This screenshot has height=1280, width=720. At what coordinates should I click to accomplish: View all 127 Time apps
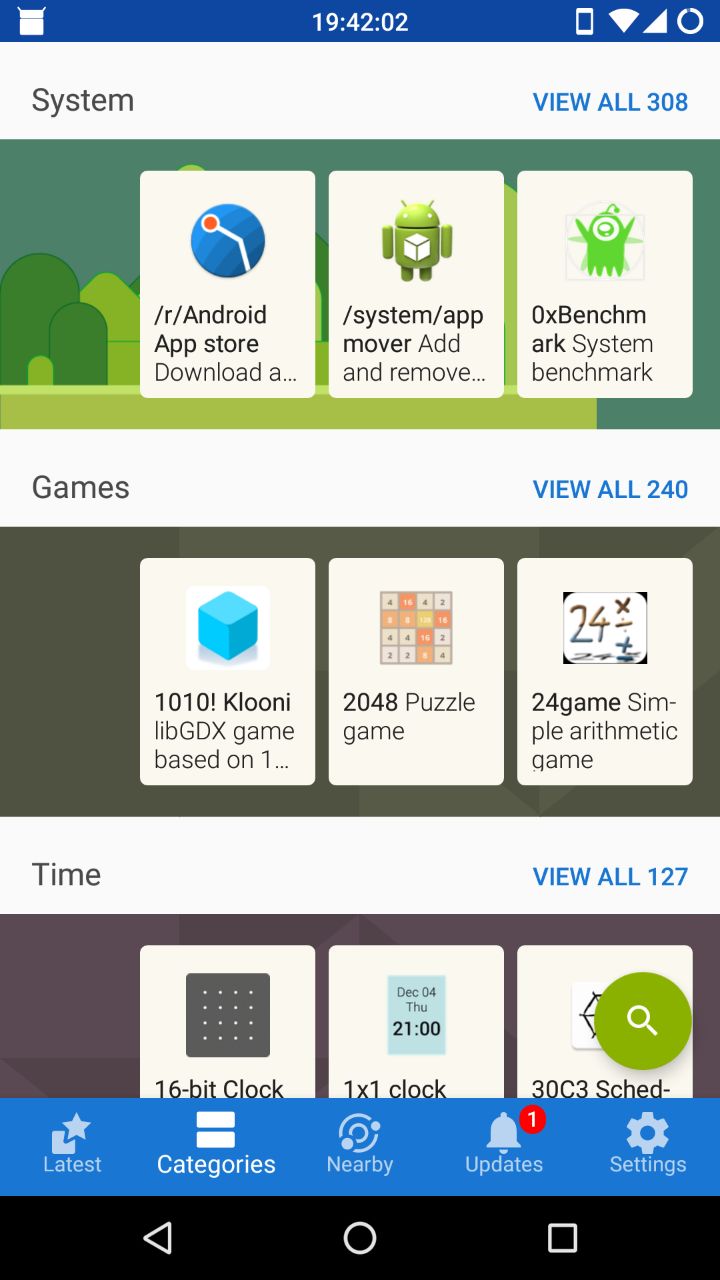pos(610,877)
